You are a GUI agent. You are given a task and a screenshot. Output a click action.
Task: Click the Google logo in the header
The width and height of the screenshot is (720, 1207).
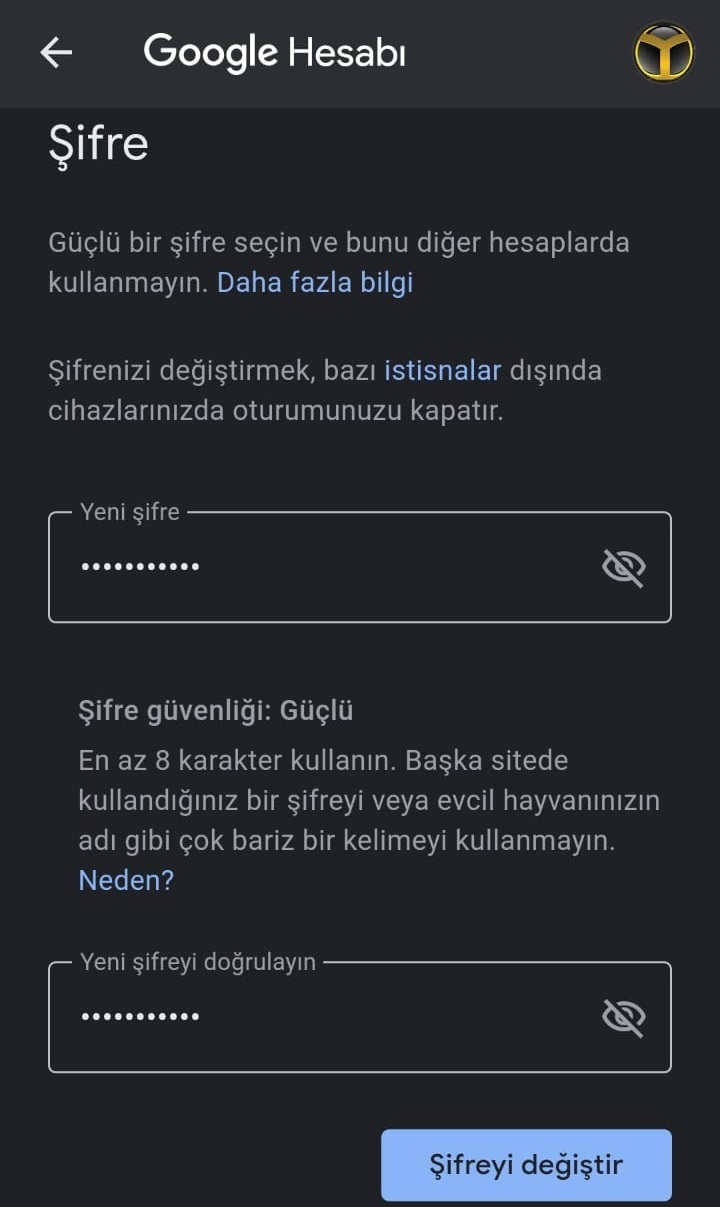pos(208,52)
